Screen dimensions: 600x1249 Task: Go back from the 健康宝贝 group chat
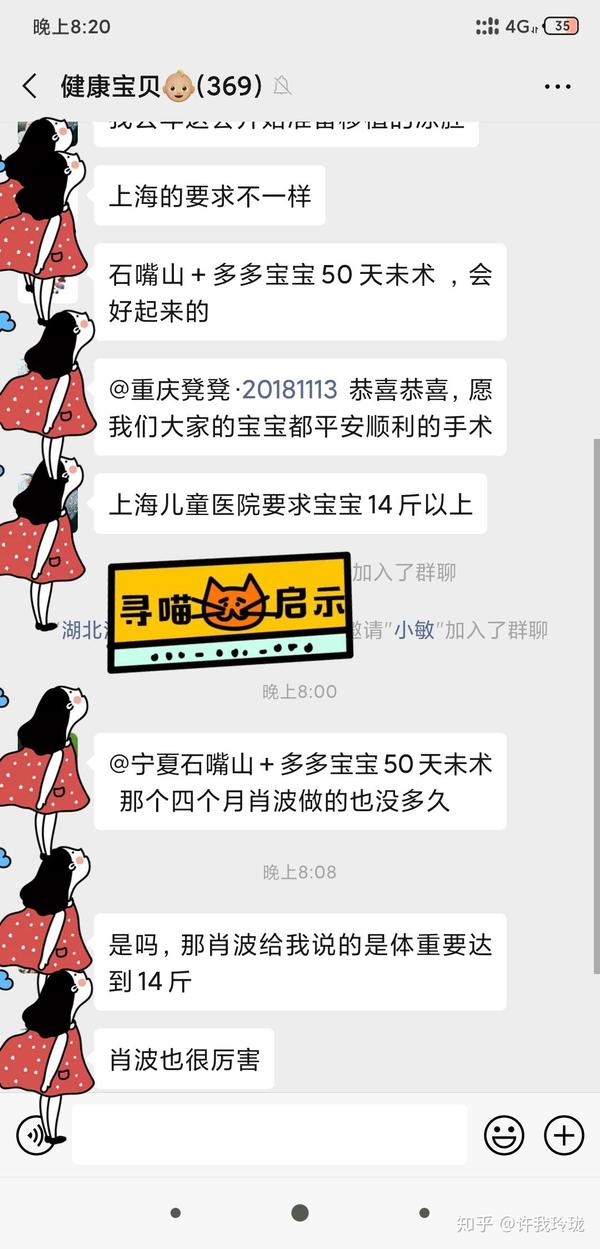(x=29, y=87)
